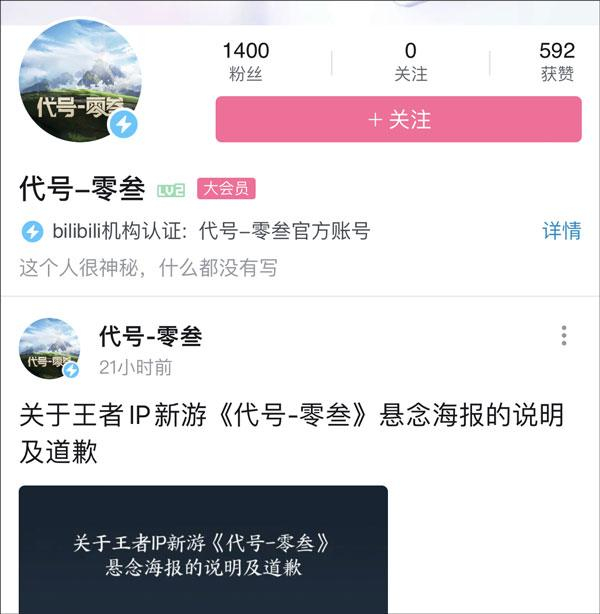Open the 详情 certification details link

click(561, 231)
